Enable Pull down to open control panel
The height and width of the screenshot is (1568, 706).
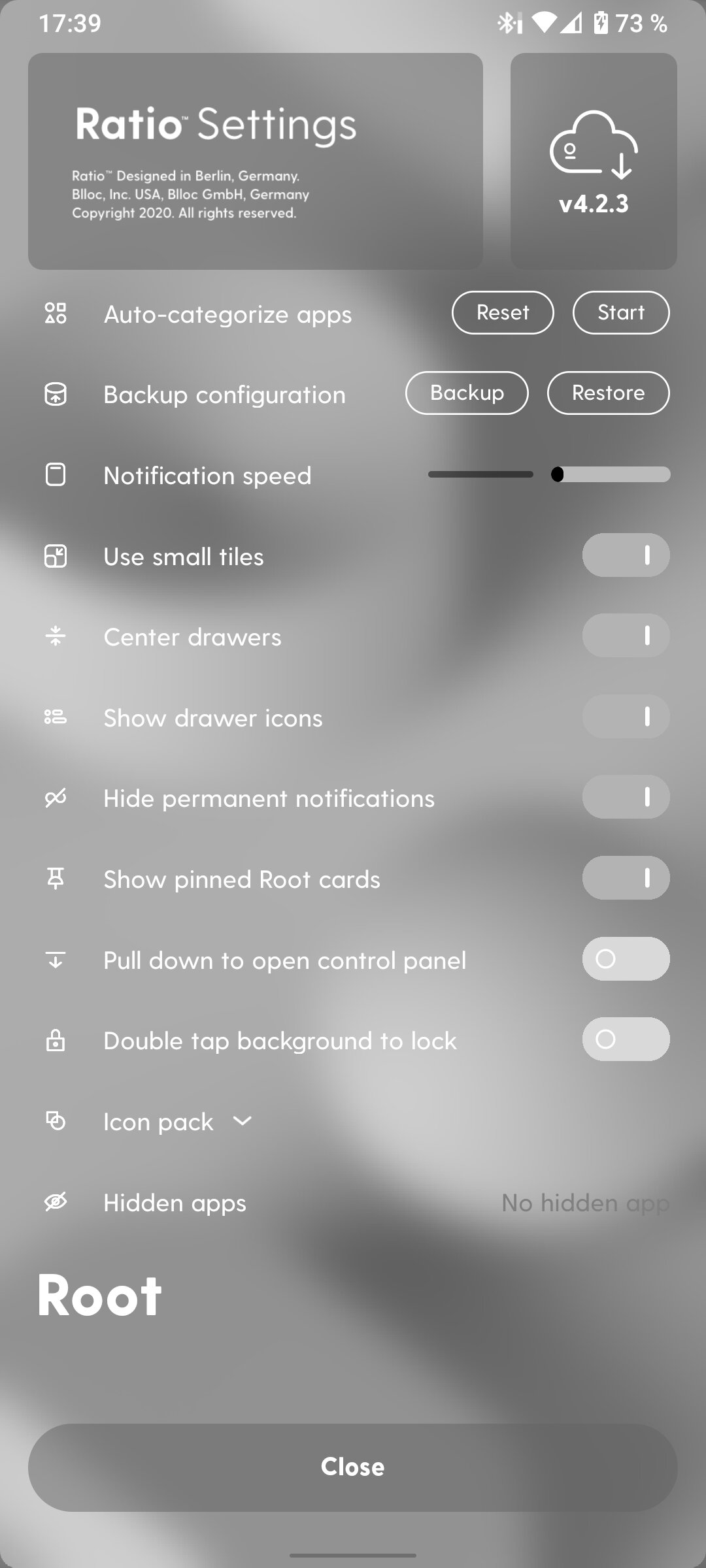point(626,958)
